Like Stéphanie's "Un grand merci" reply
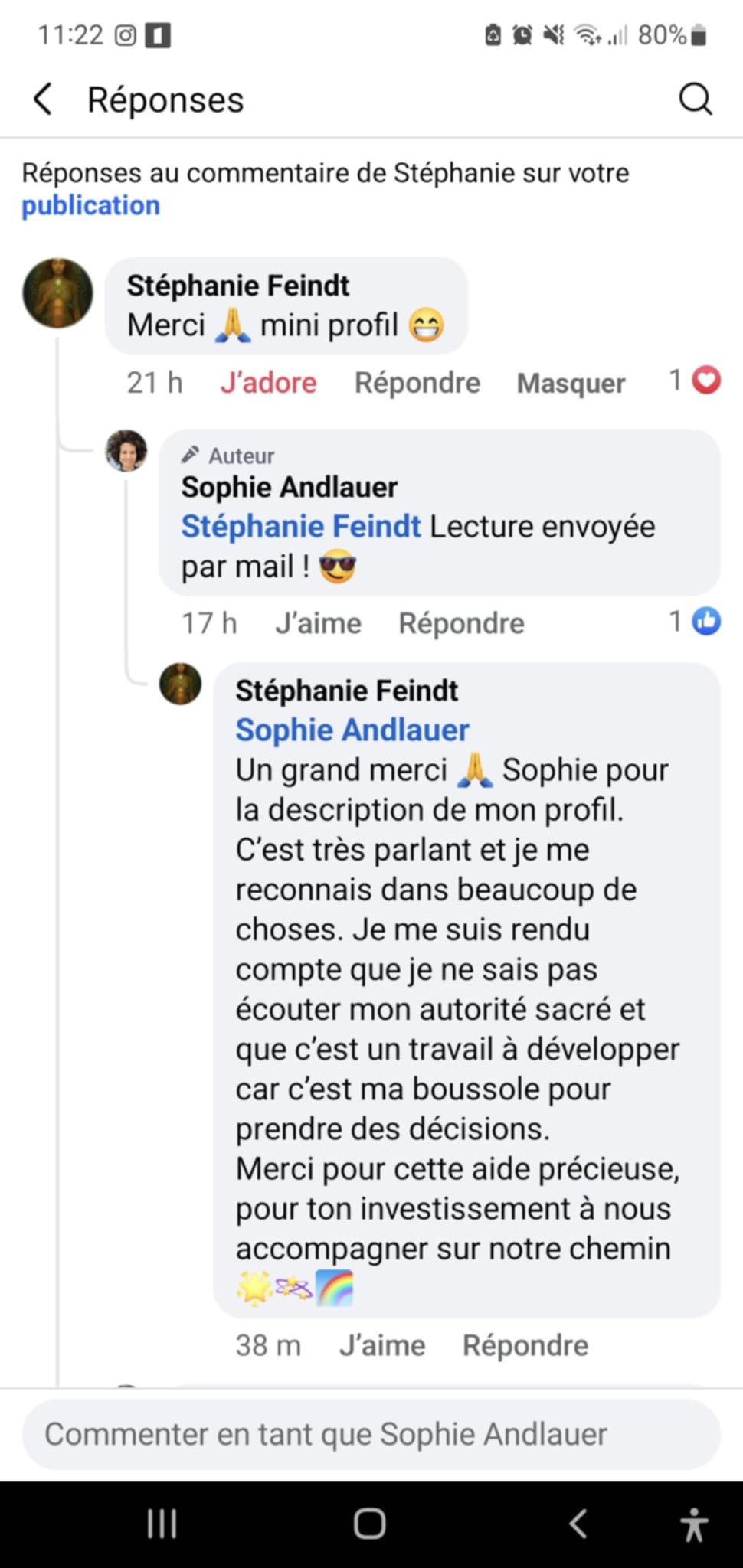The height and width of the screenshot is (1568, 743). point(381,1345)
